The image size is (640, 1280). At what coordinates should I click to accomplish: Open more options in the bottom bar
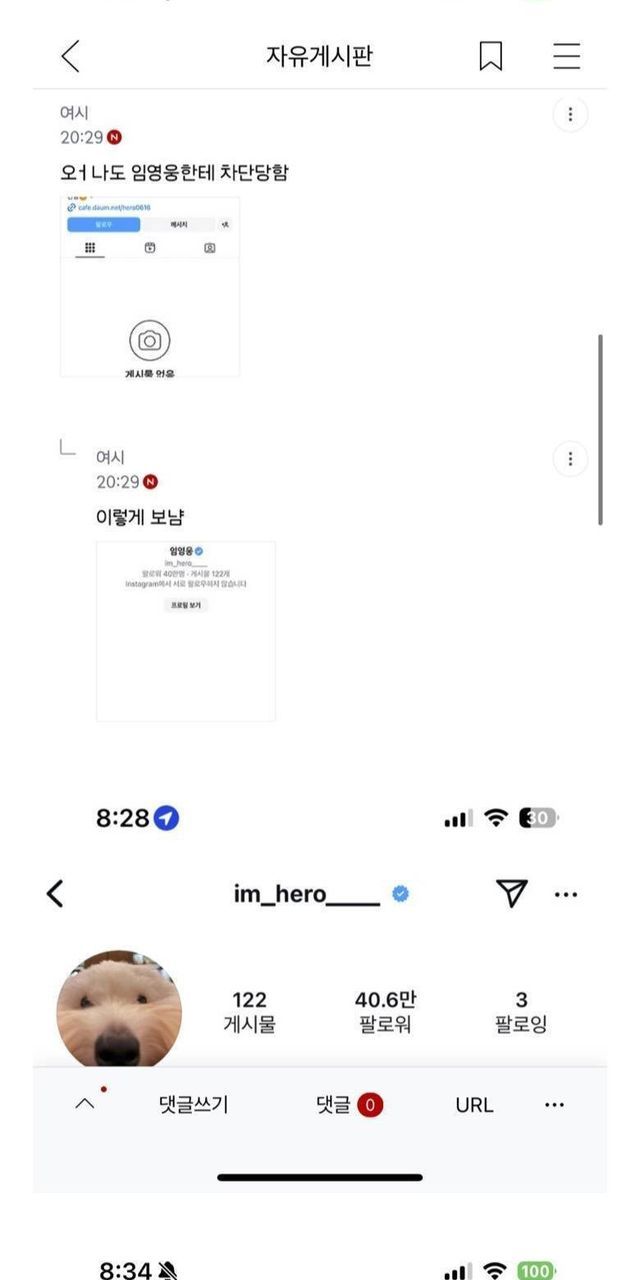pyautogui.click(x=555, y=1105)
